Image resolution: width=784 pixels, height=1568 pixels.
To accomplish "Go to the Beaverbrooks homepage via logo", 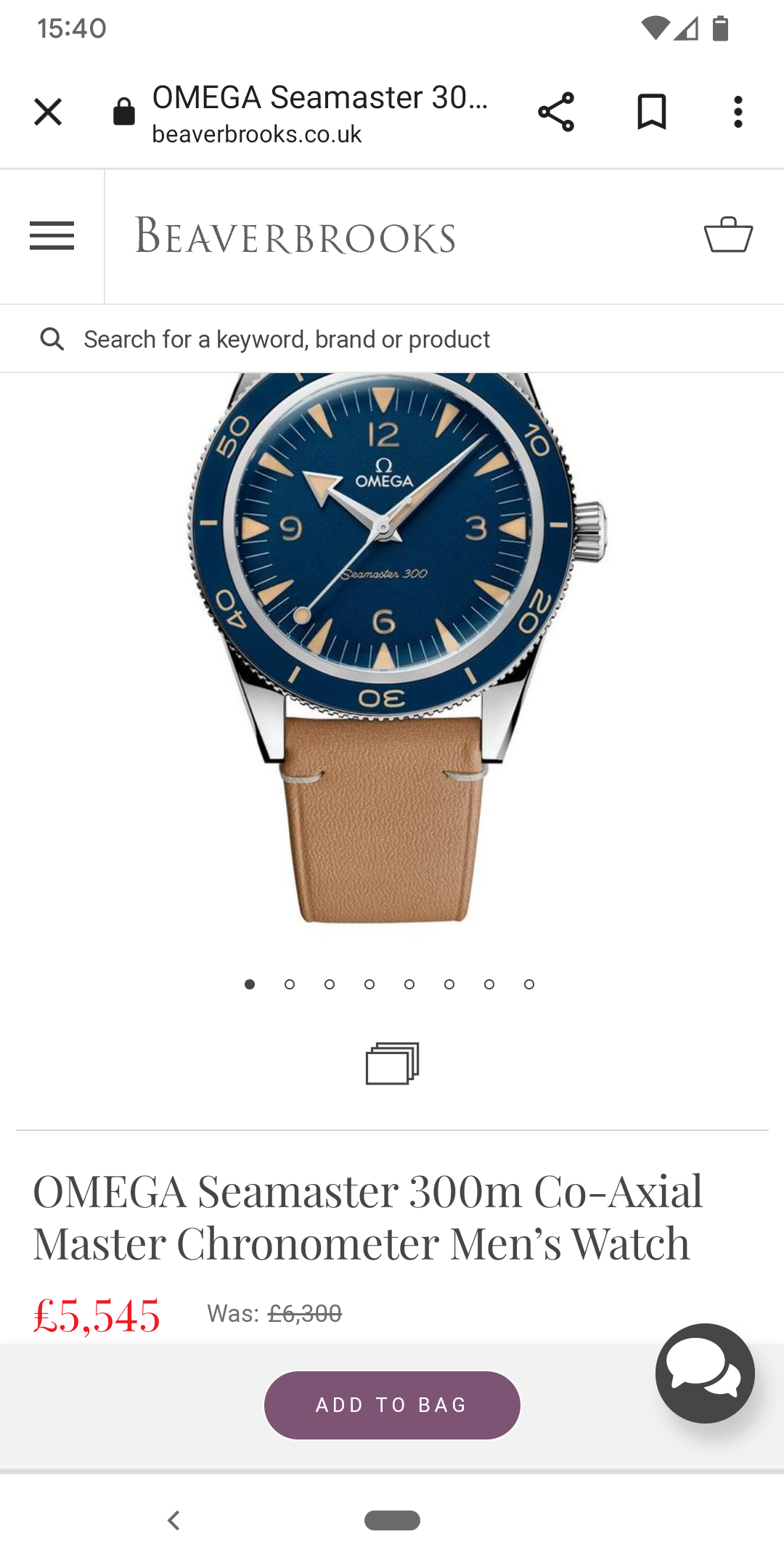I will (295, 237).
